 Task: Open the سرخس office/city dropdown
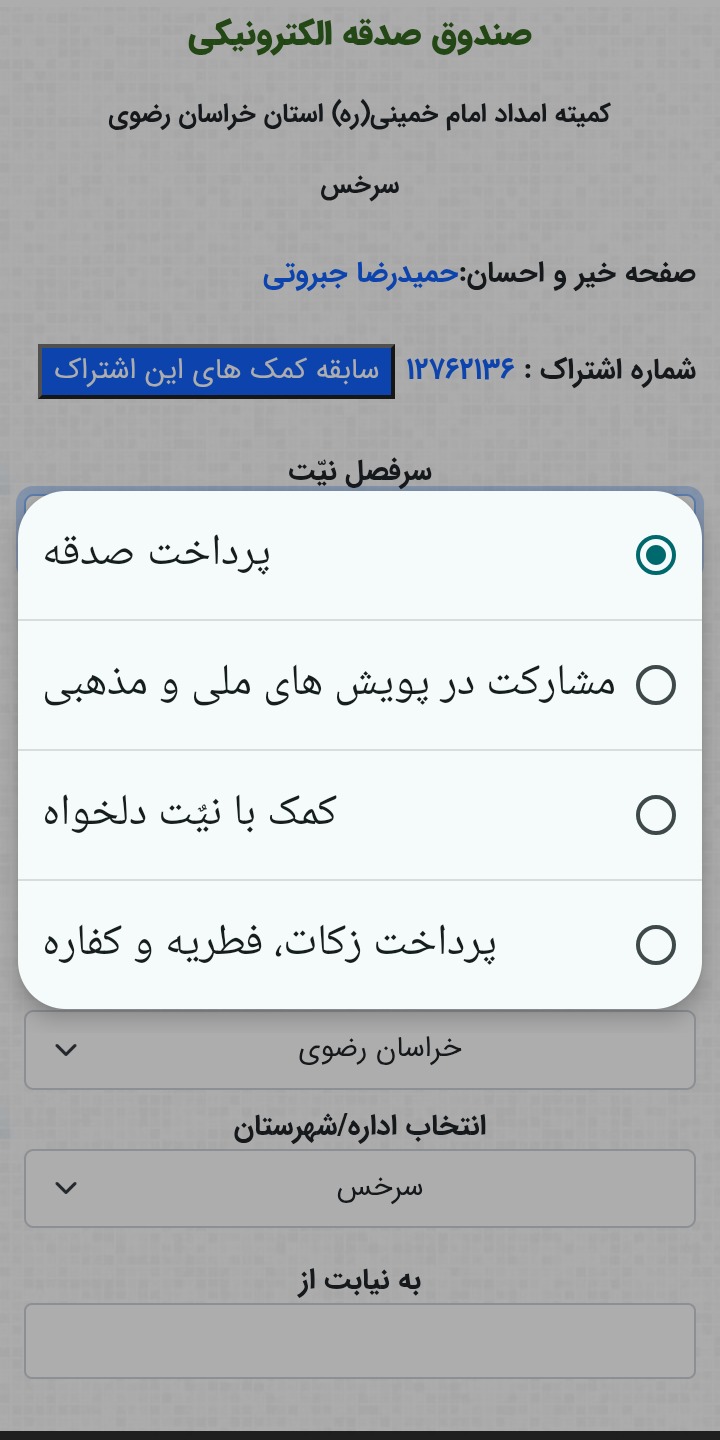[x=360, y=1188]
